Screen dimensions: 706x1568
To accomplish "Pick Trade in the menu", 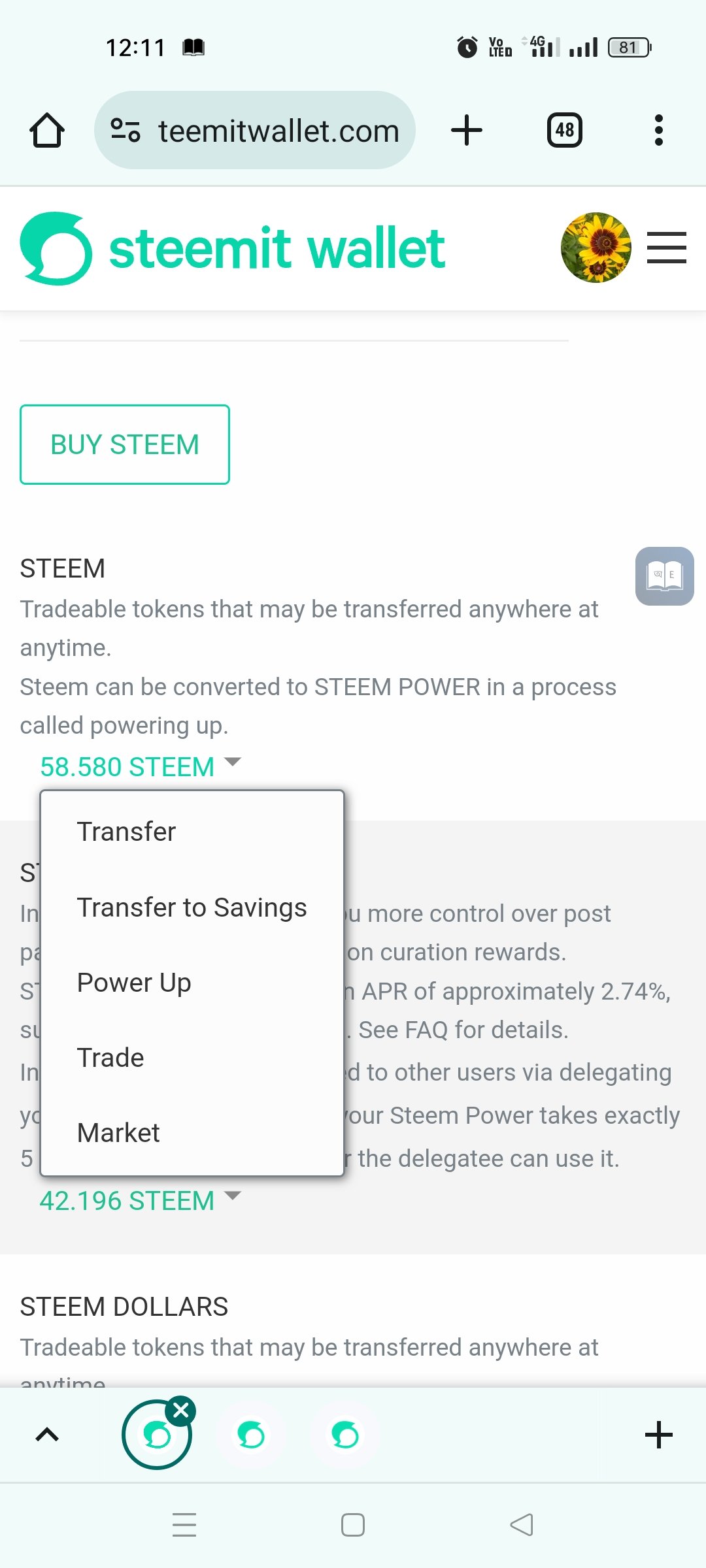I will 110,1058.
